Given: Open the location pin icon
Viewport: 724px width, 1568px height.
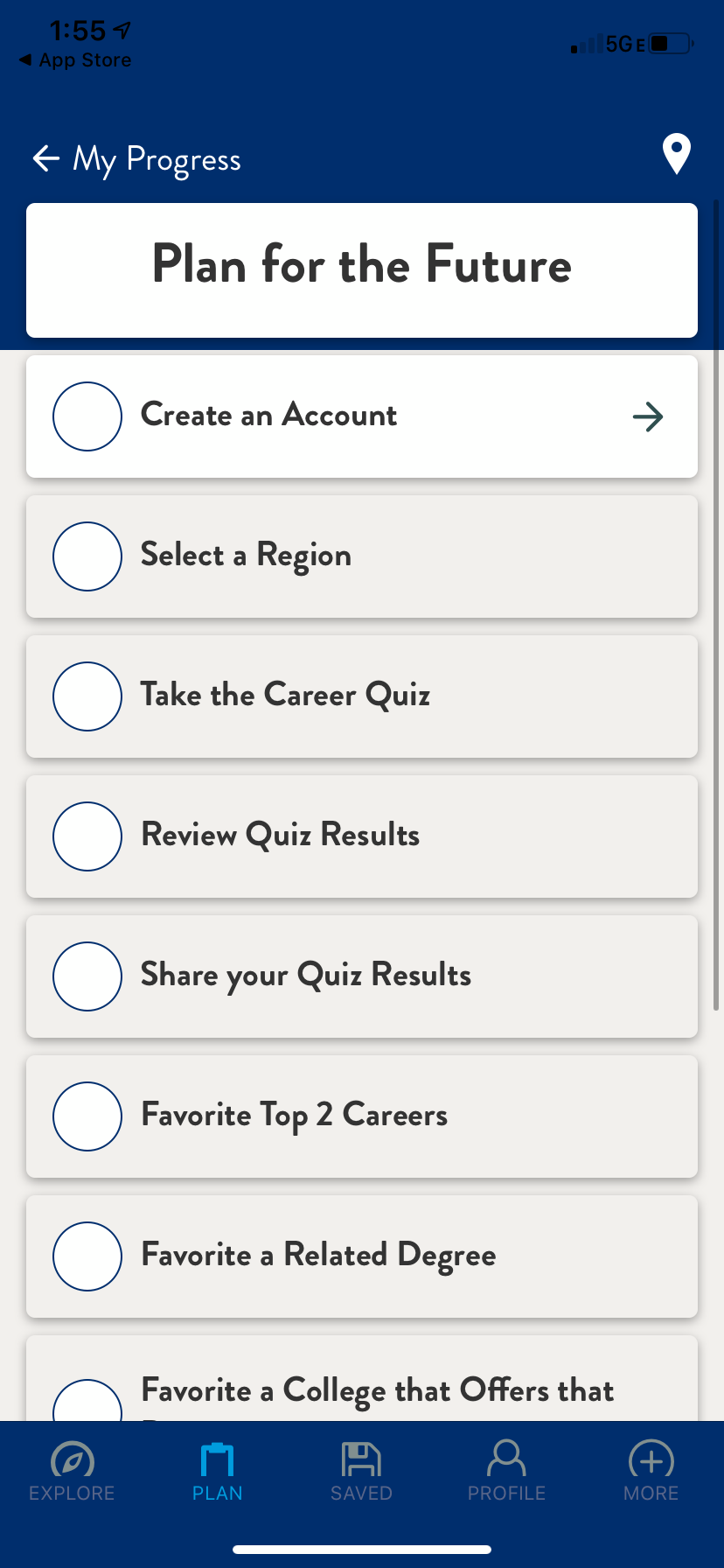Looking at the screenshot, I should tap(676, 155).
